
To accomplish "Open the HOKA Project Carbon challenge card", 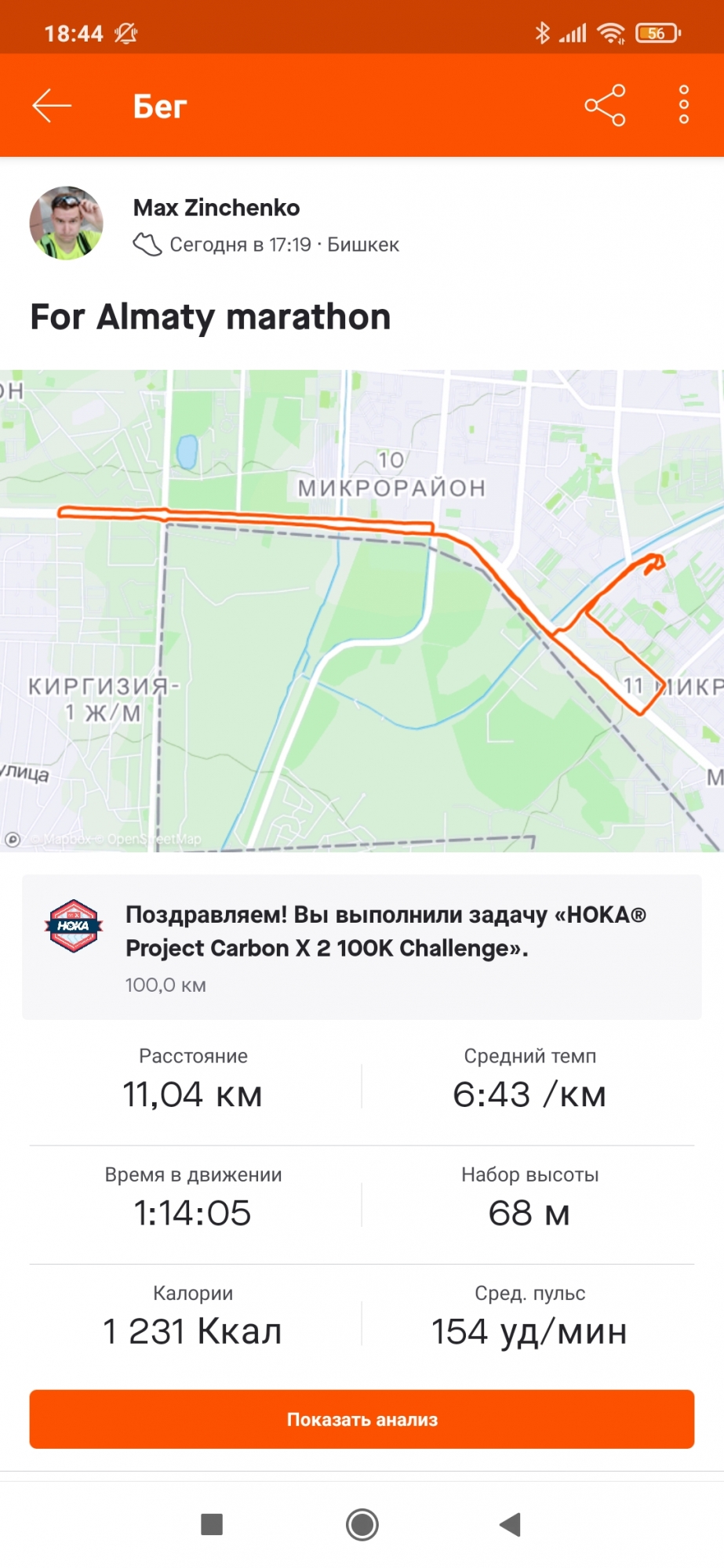I will pyautogui.click(x=362, y=947).
